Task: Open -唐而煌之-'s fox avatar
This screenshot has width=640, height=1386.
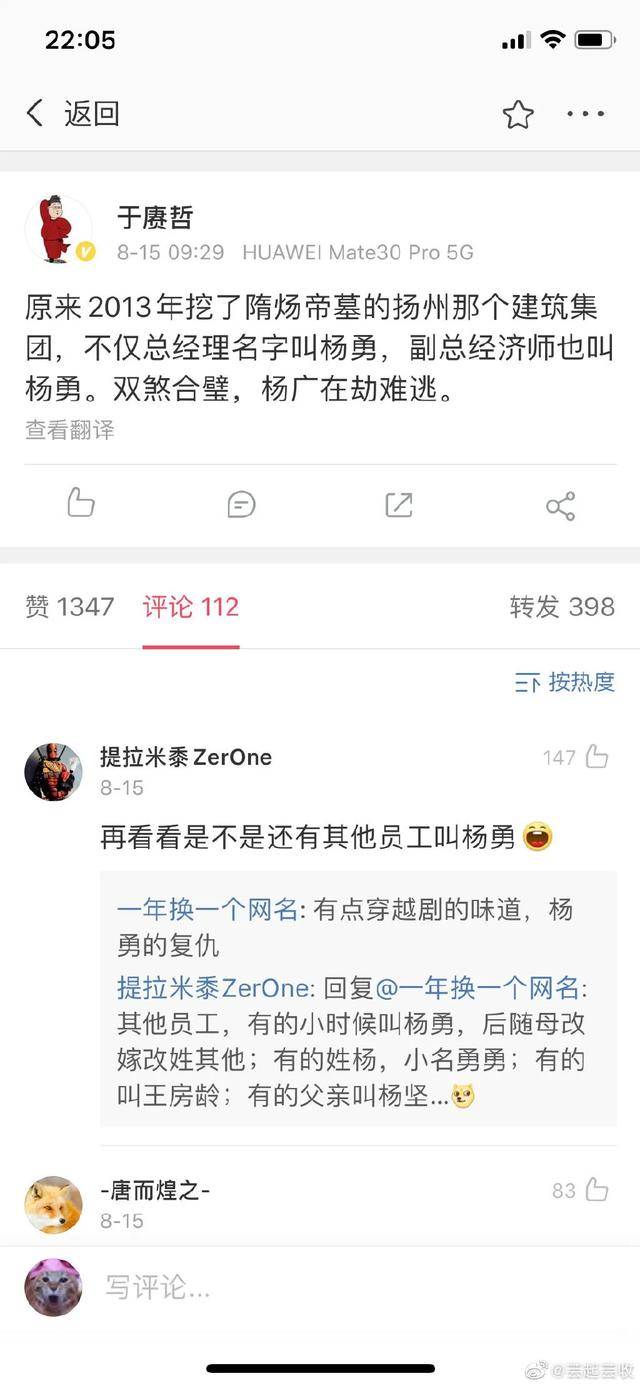Action: (x=53, y=1204)
